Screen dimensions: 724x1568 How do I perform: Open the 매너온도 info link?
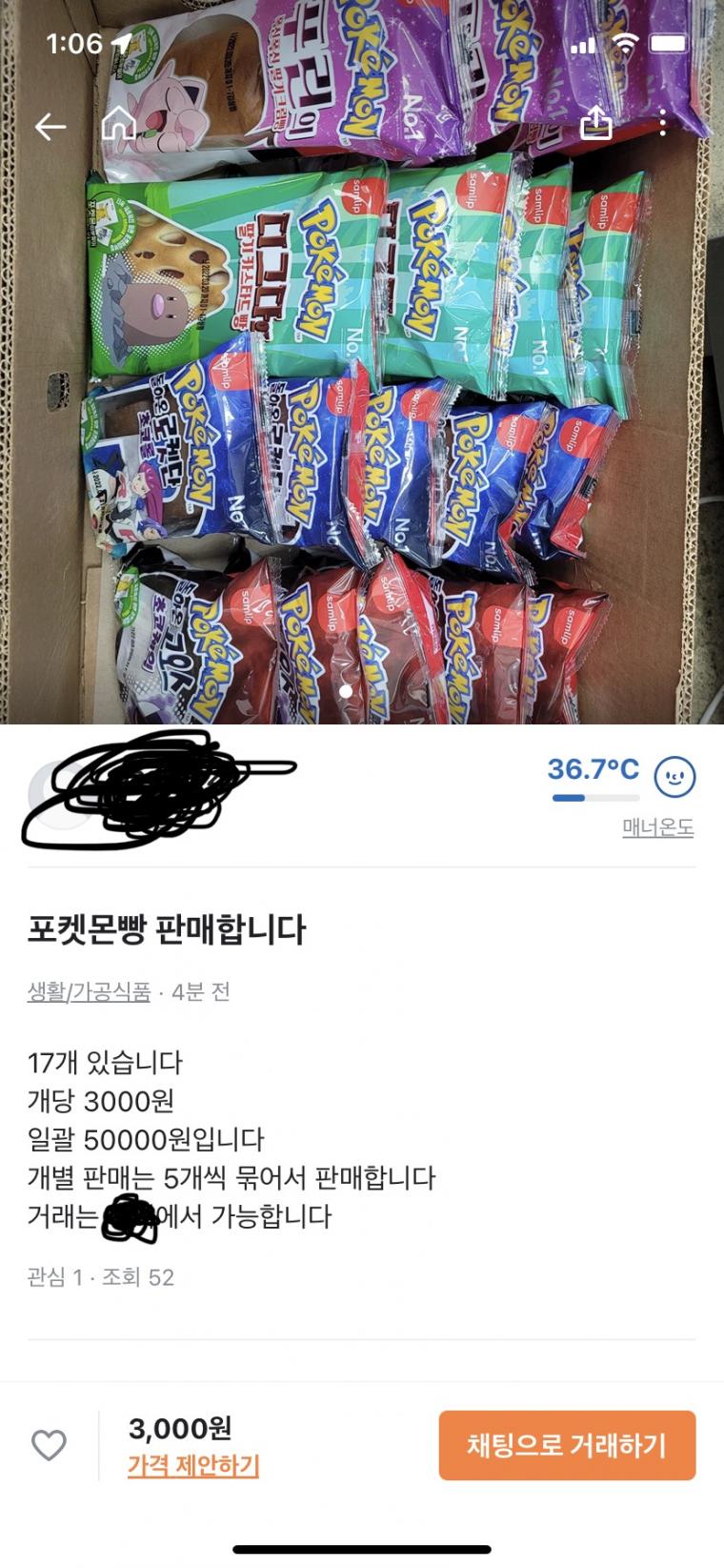(657, 827)
